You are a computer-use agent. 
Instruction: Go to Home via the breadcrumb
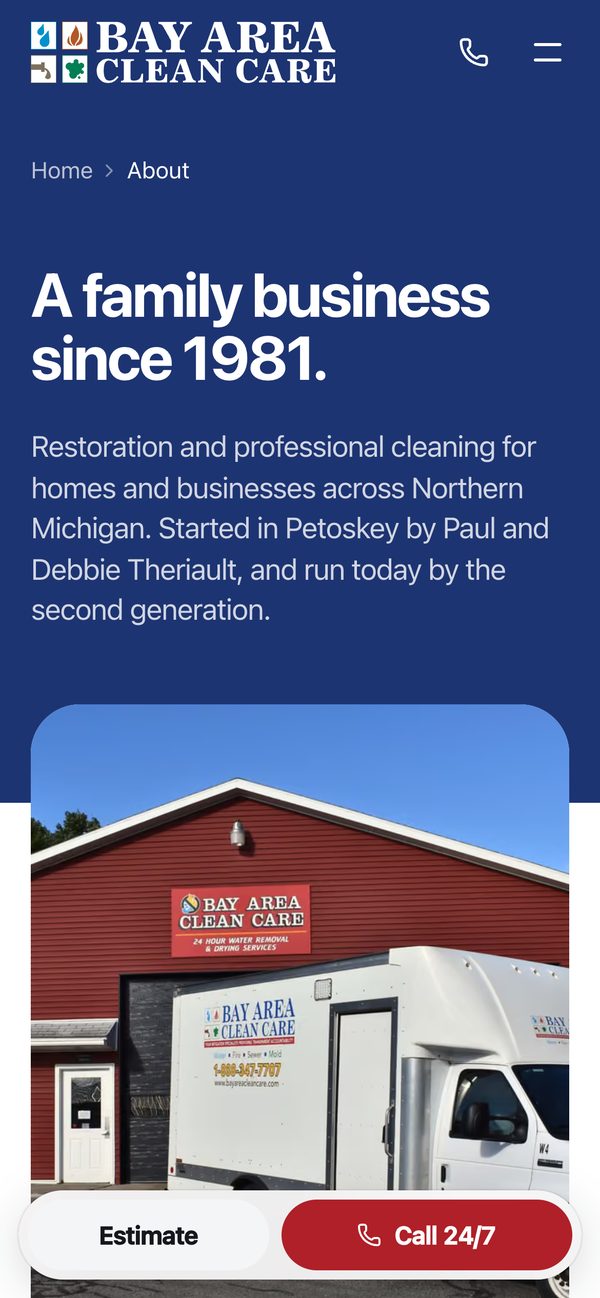point(62,171)
